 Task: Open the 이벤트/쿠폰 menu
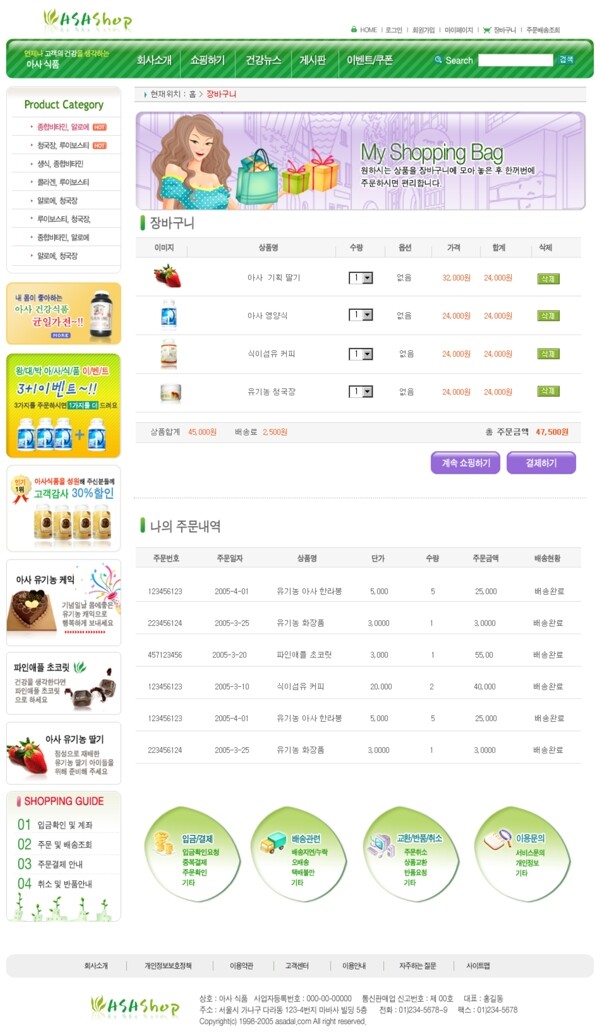pyautogui.click(x=370, y=60)
